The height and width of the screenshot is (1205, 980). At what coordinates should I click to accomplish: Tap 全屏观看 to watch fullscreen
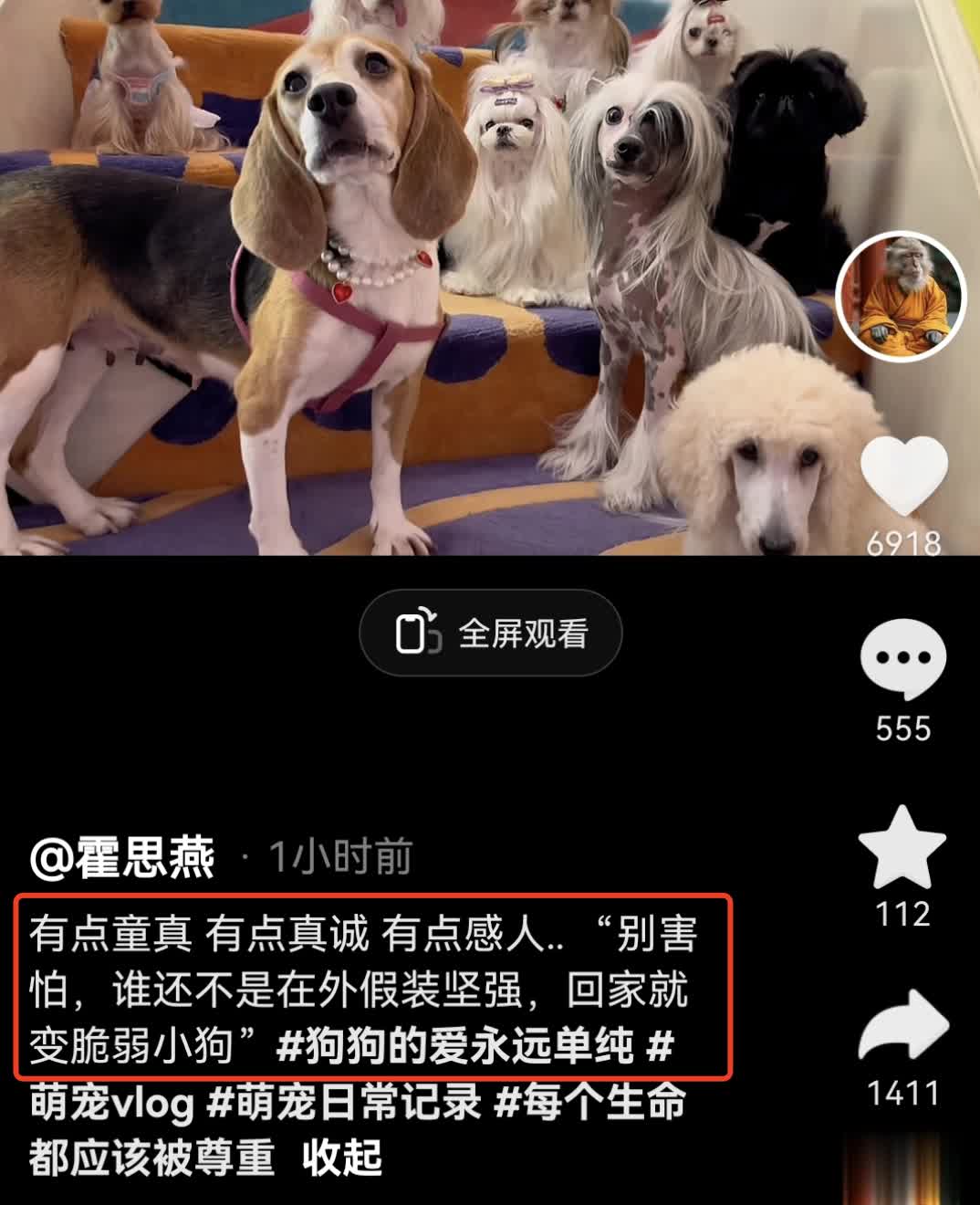(491, 634)
